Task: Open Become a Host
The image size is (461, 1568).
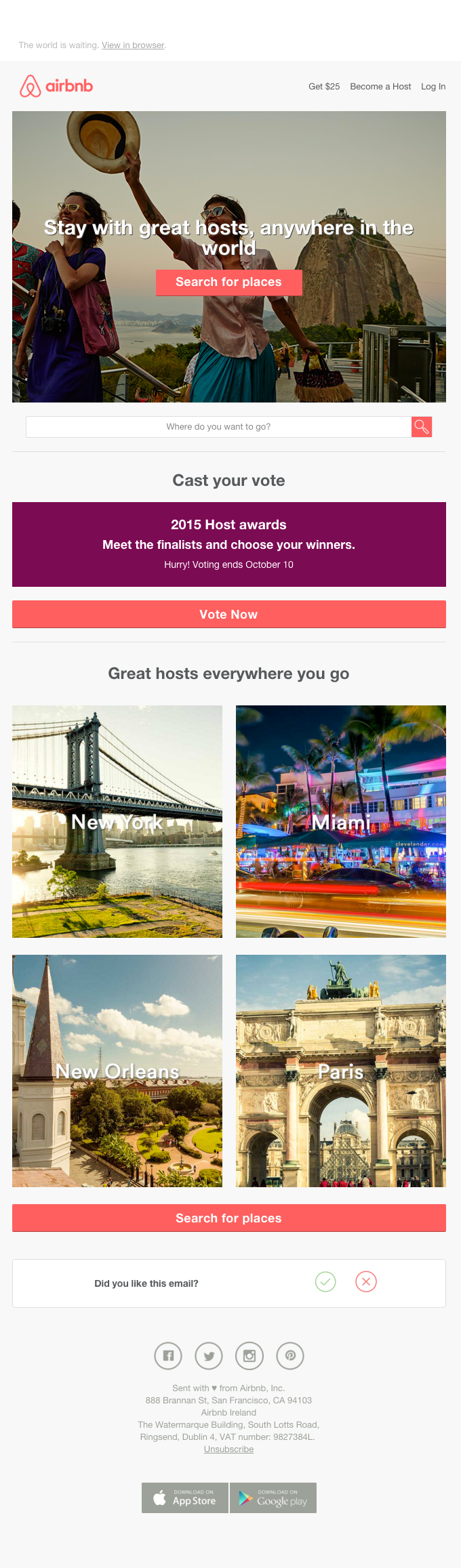Action: pyautogui.click(x=380, y=87)
